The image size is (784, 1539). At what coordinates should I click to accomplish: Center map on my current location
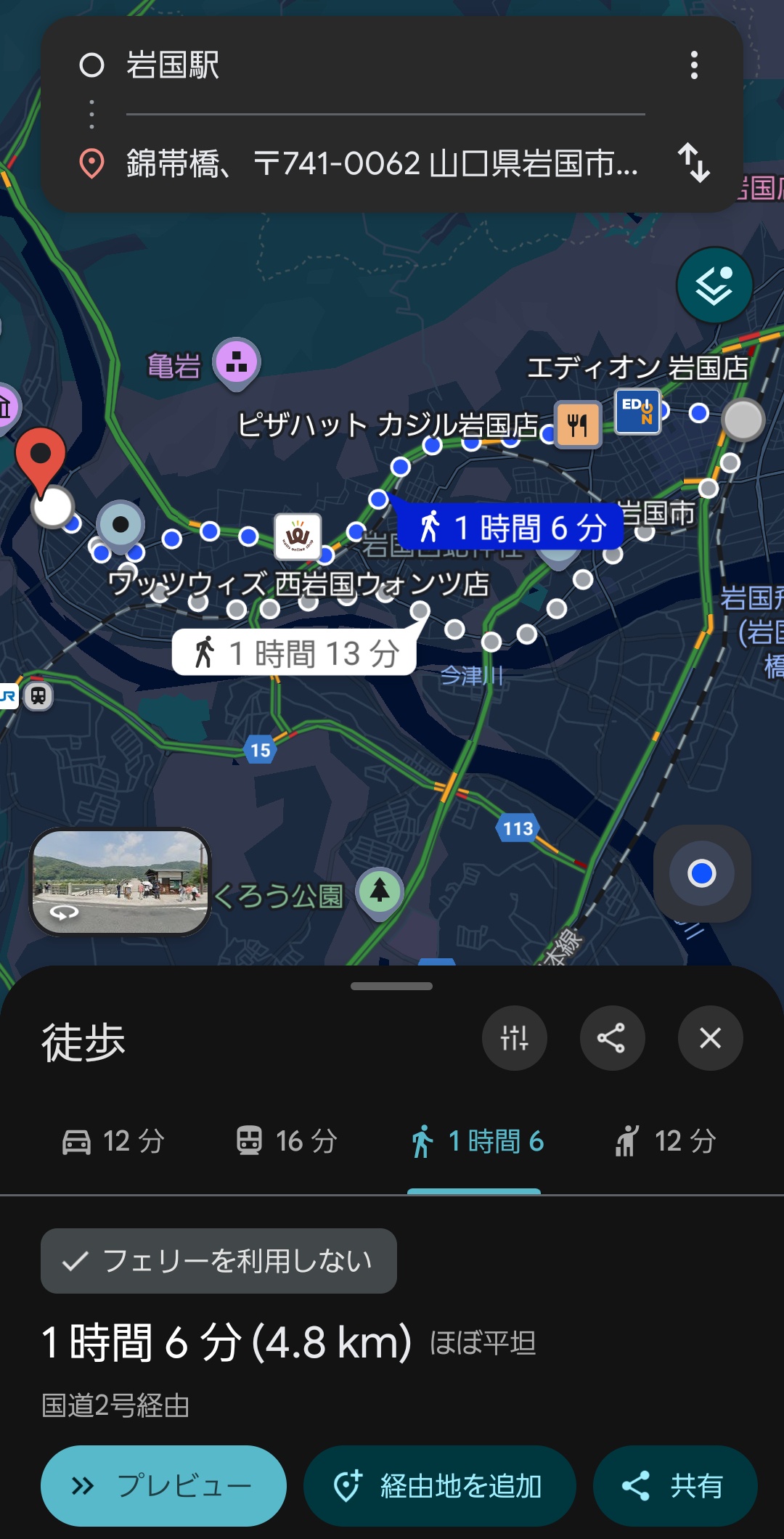[x=702, y=873]
